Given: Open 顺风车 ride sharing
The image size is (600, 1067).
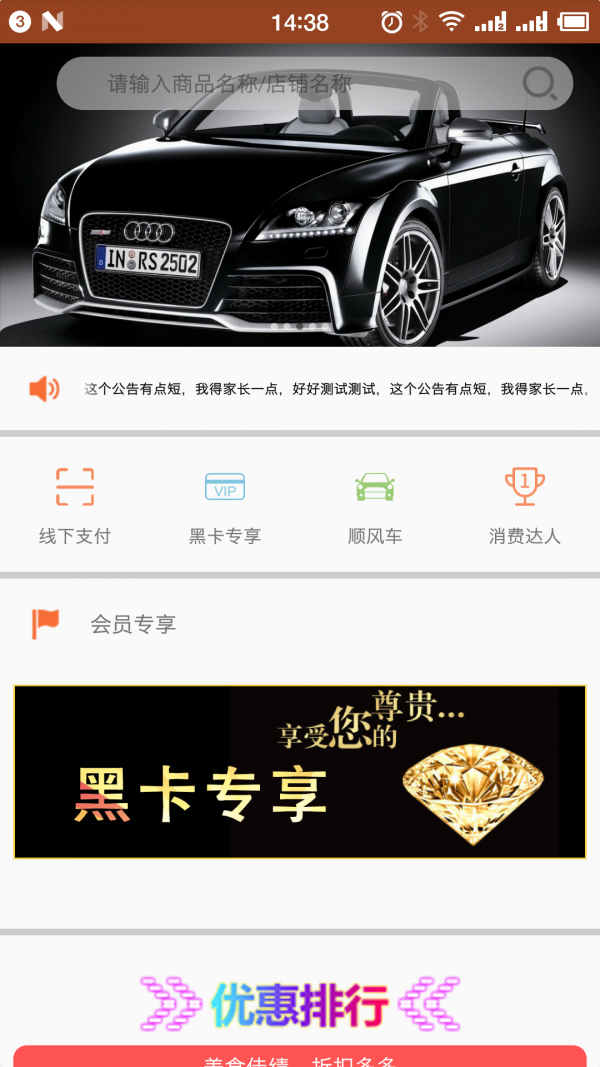Looking at the screenshot, I should [375, 506].
